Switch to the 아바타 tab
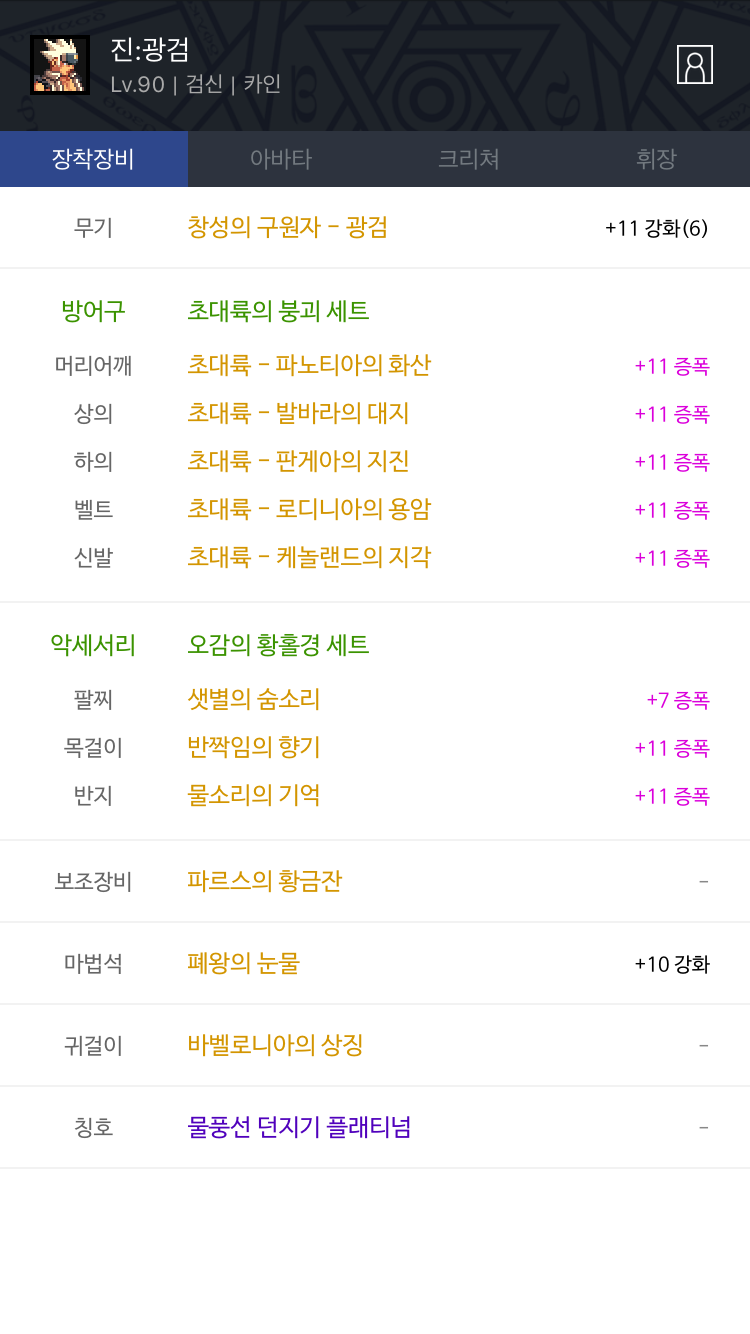 tap(281, 159)
